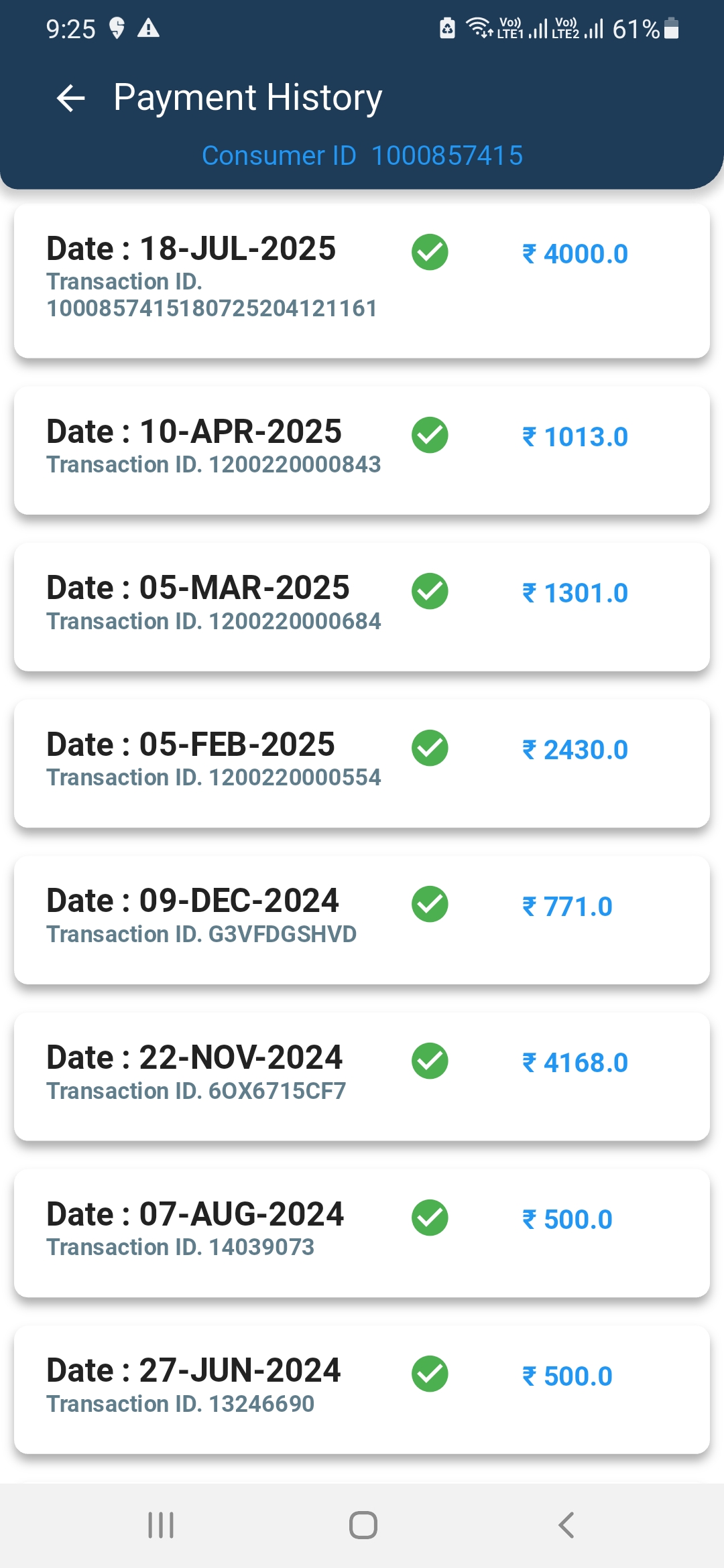This screenshot has width=724, height=1568.
Task: Open recent apps from navigation bar
Action: pos(161,1525)
